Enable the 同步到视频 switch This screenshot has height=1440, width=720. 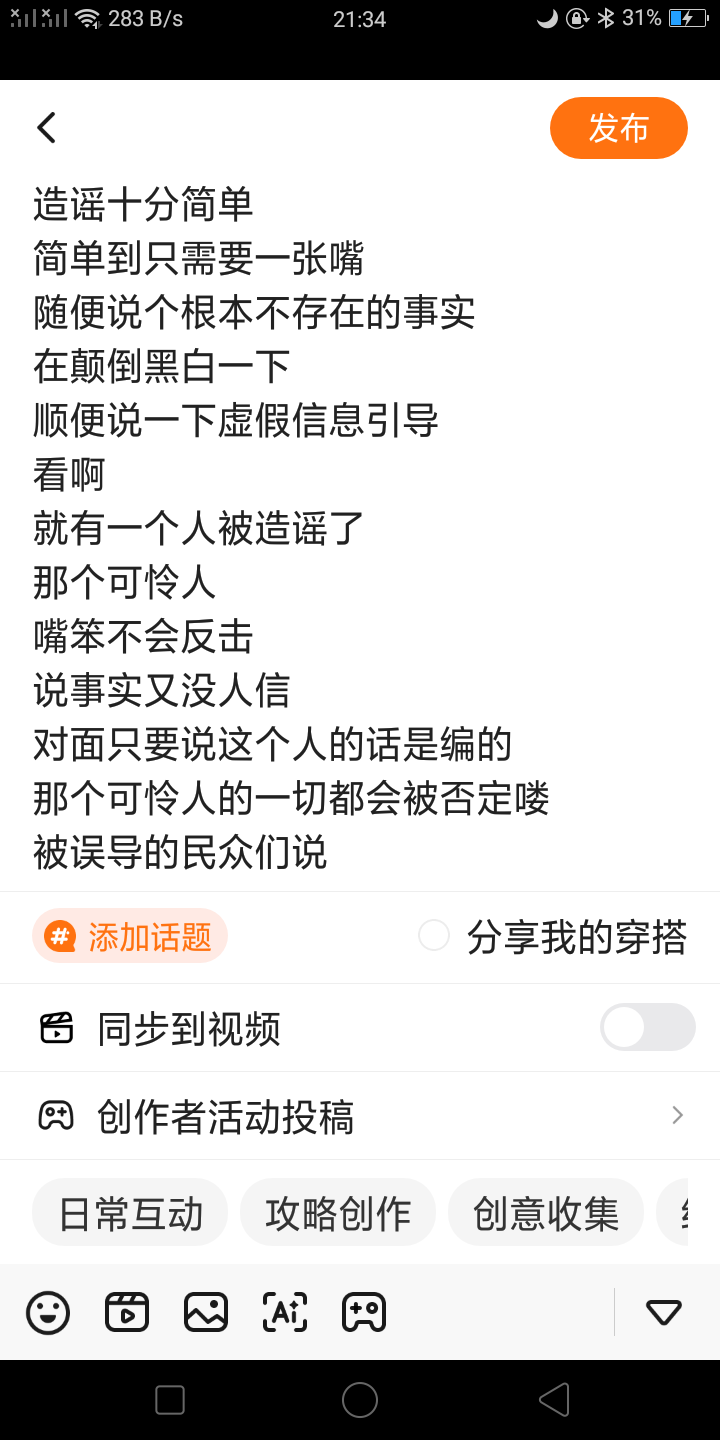pyautogui.click(x=647, y=1027)
